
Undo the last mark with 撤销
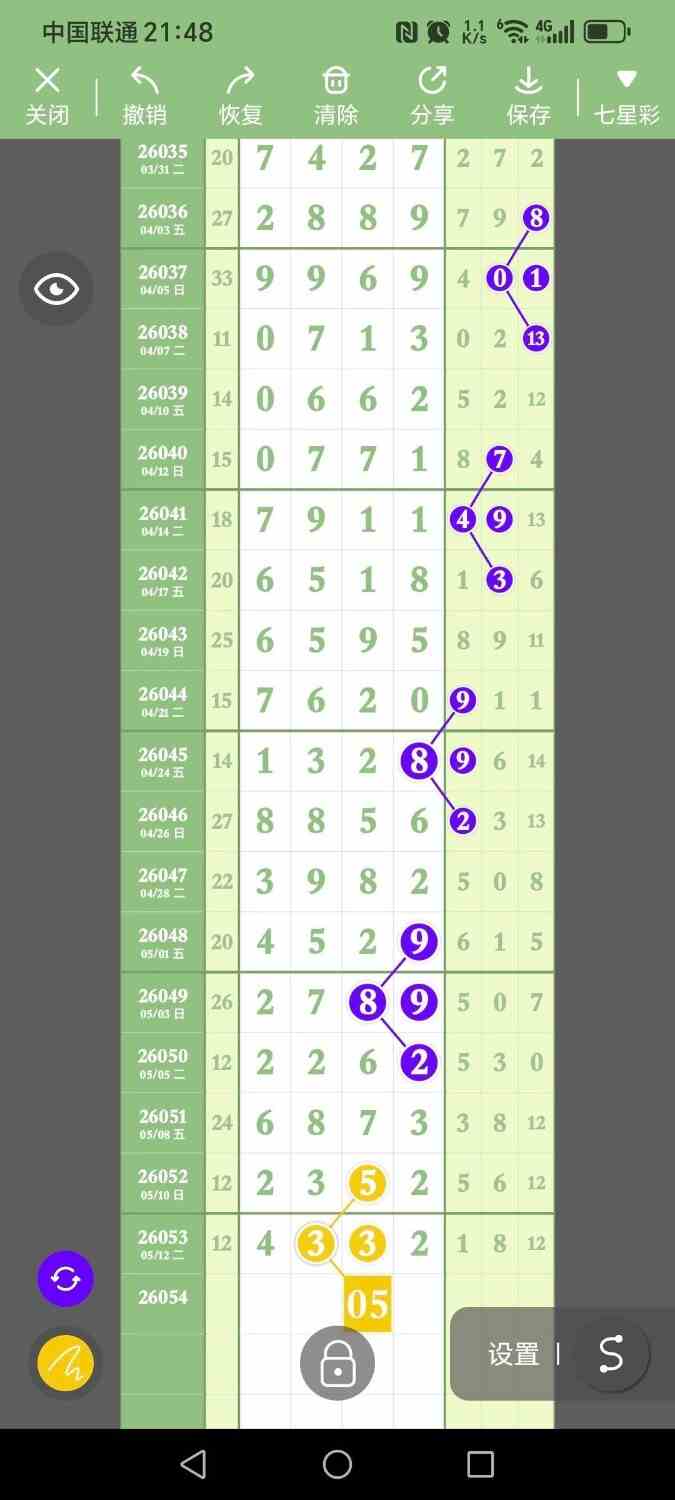[x=144, y=97]
